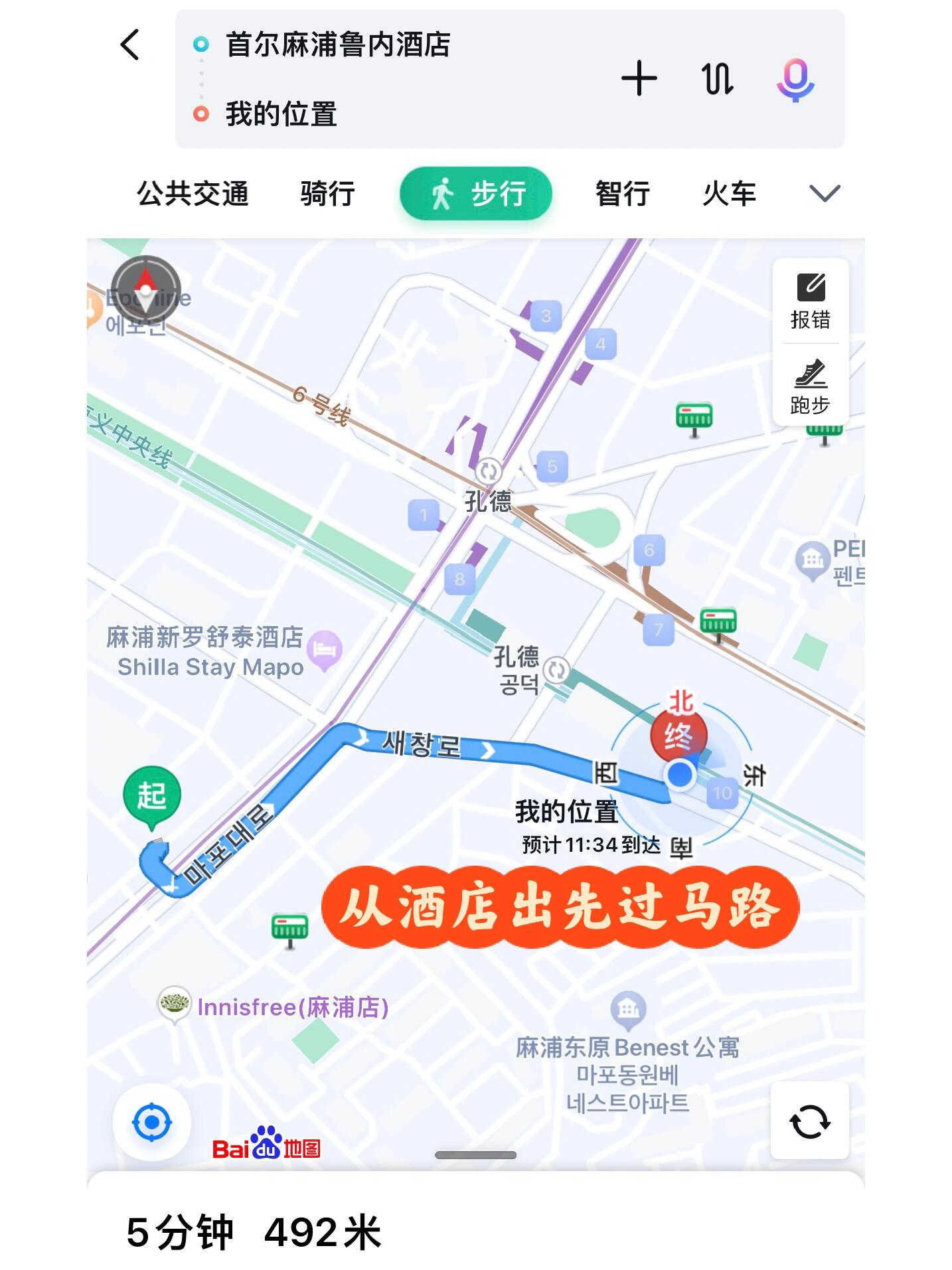Edit the start point 首尔麻浦鲁内酒店
952x1270 pixels.
(337, 45)
